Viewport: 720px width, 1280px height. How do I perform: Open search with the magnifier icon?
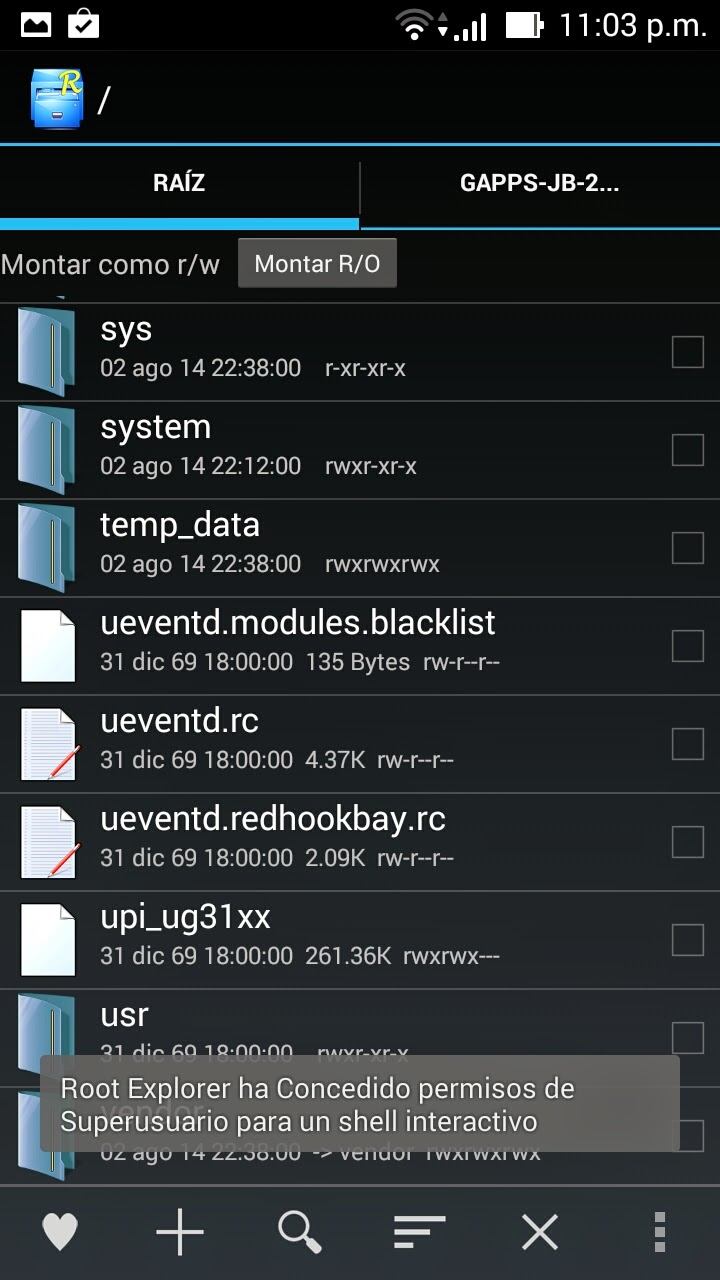pyautogui.click(x=300, y=1232)
